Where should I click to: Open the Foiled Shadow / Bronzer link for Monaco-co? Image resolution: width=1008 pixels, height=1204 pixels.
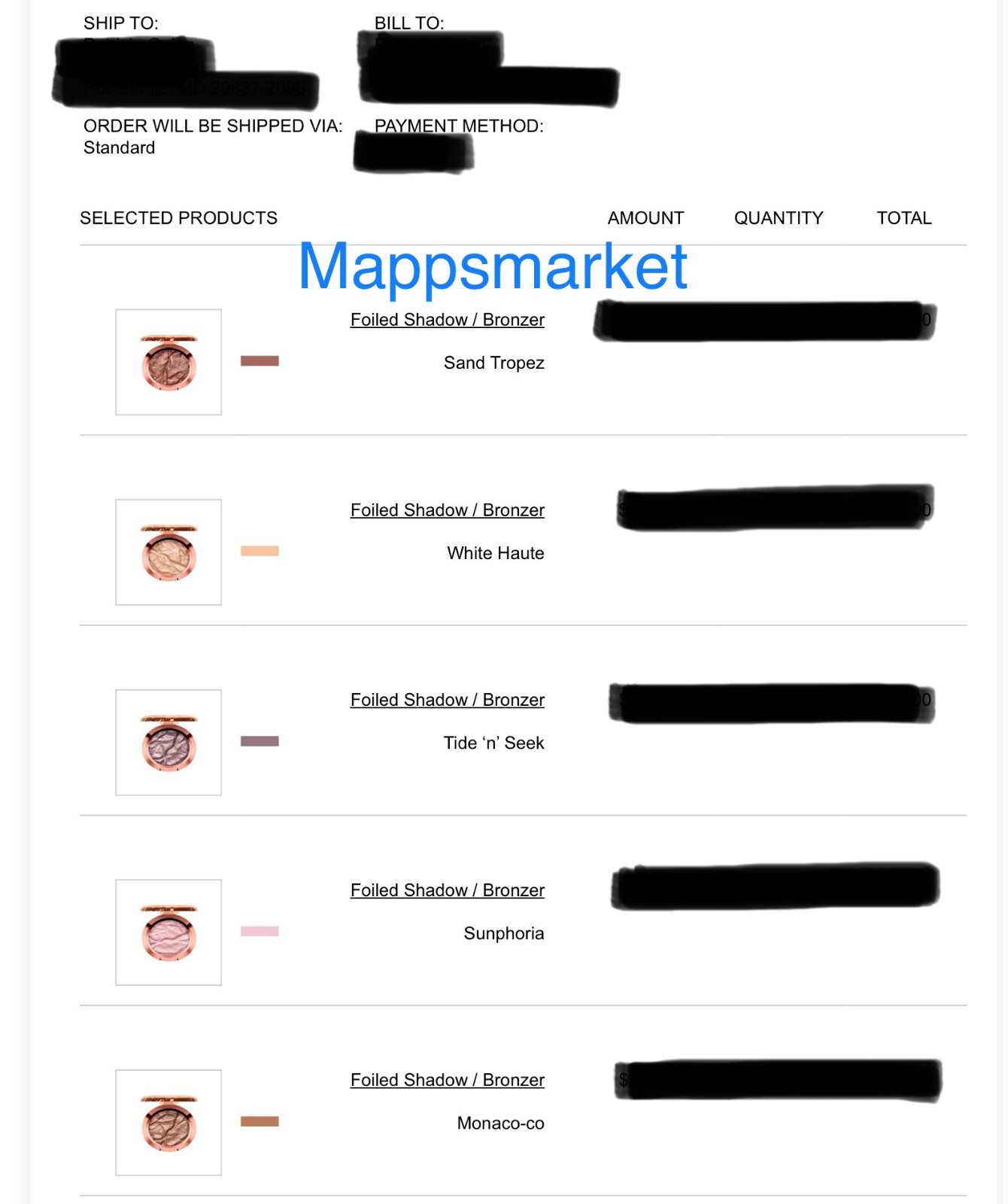click(447, 1080)
